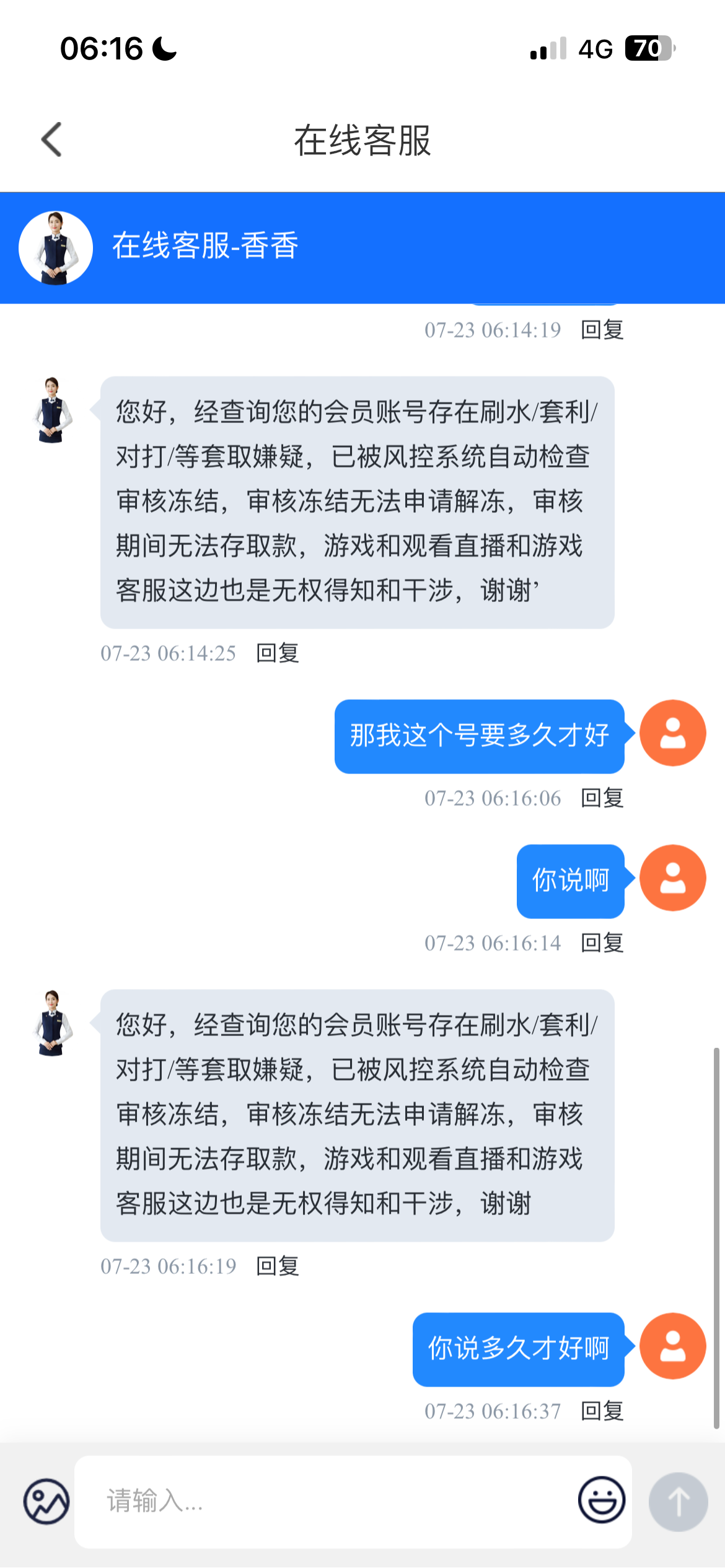Tap 回复 under 那我这个号要多久才好

(602, 798)
